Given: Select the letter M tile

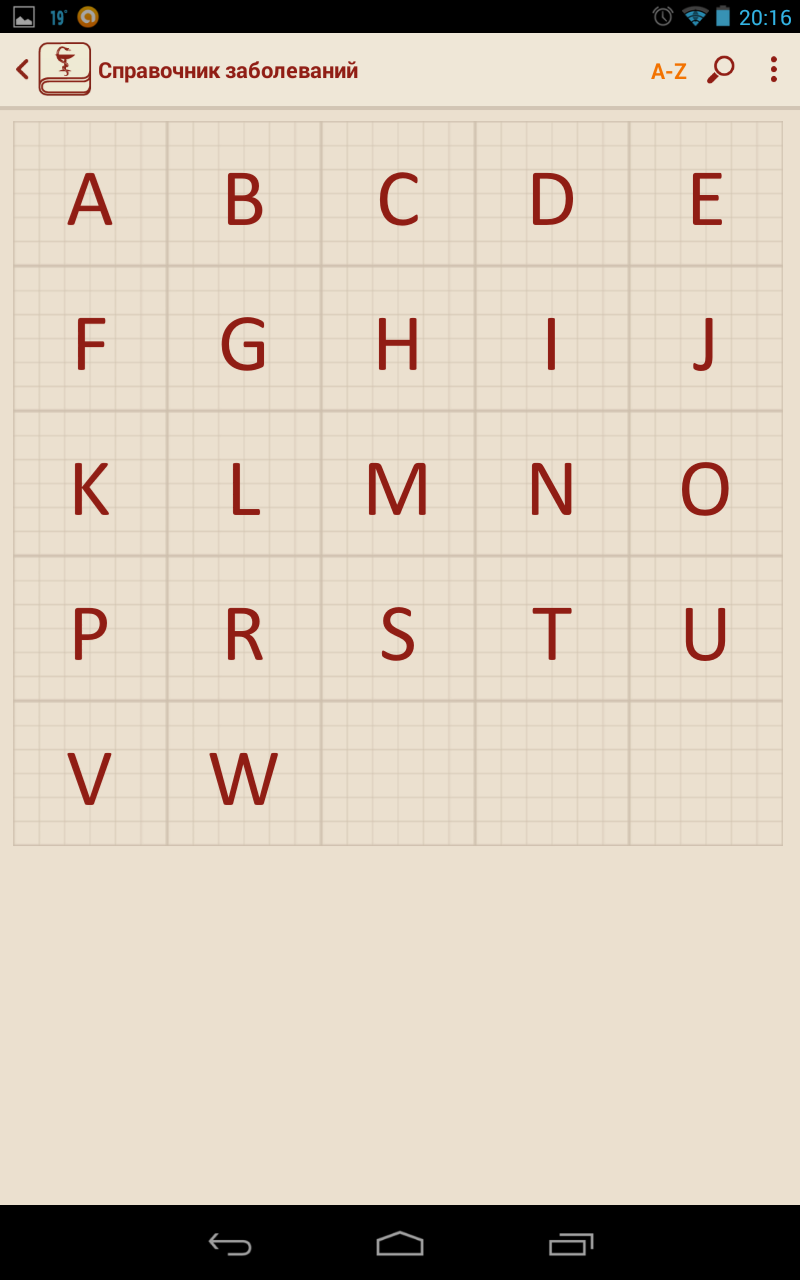Looking at the screenshot, I should (398, 485).
